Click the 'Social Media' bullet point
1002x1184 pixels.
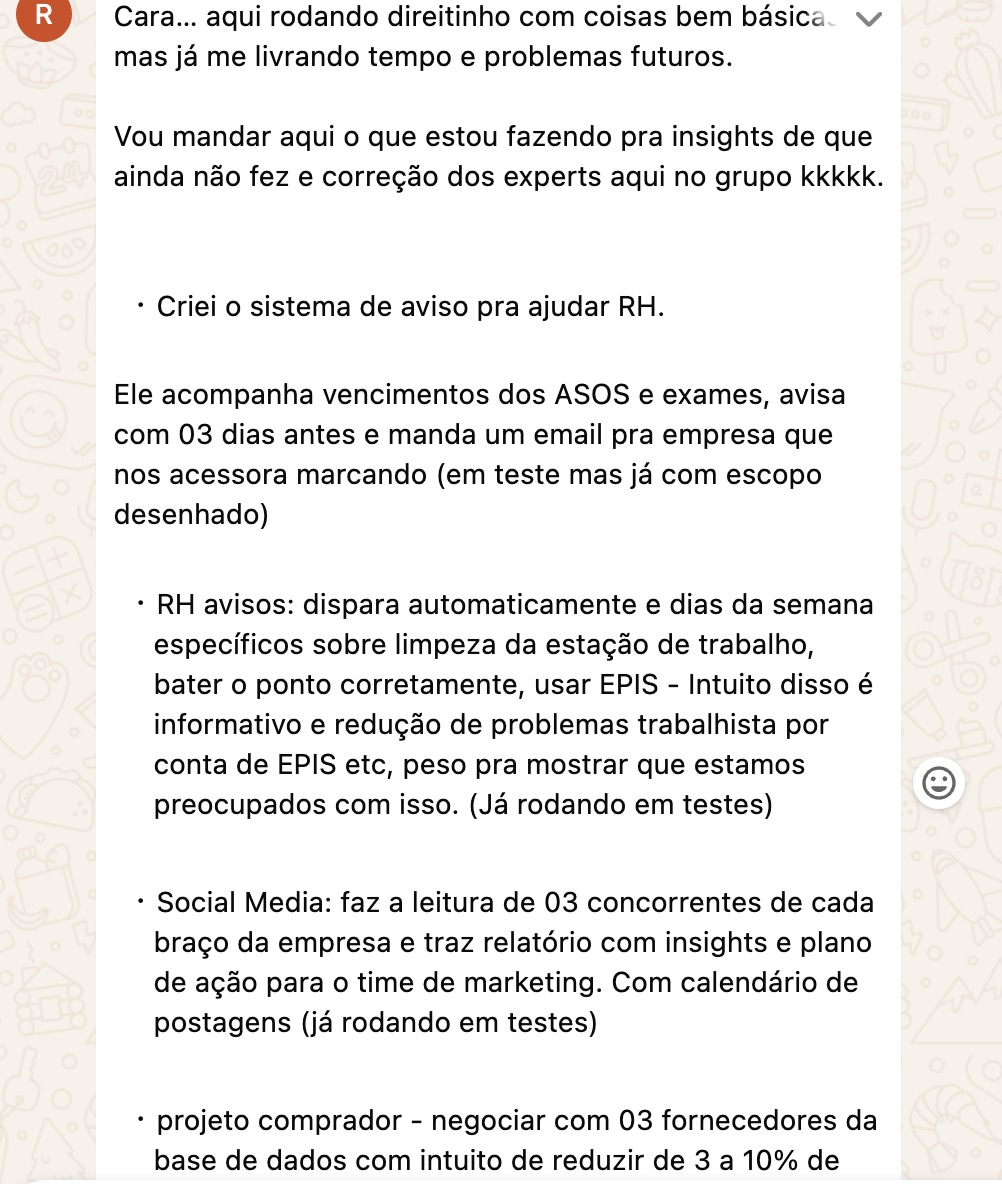point(400,902)
